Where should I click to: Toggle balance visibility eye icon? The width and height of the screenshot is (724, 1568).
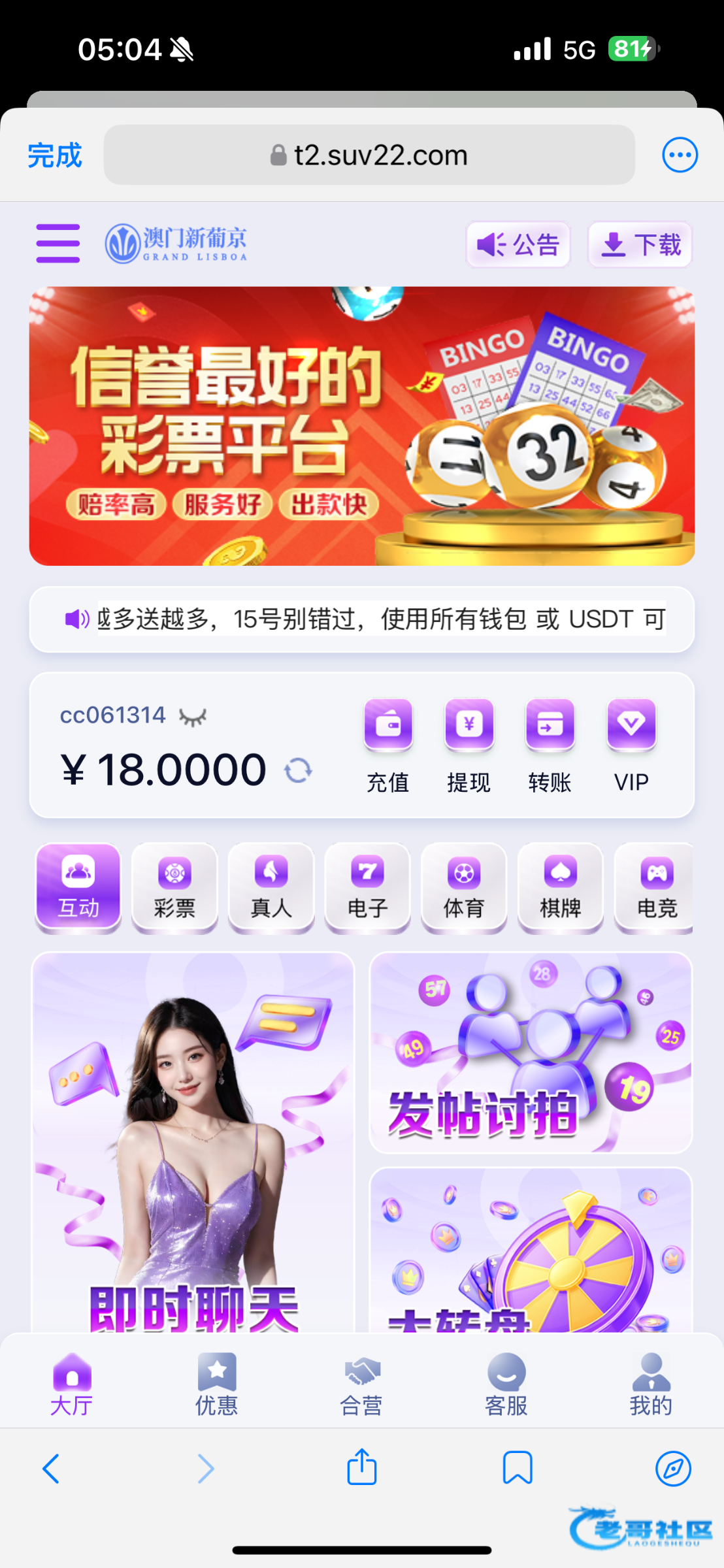(x=193, y=717)
